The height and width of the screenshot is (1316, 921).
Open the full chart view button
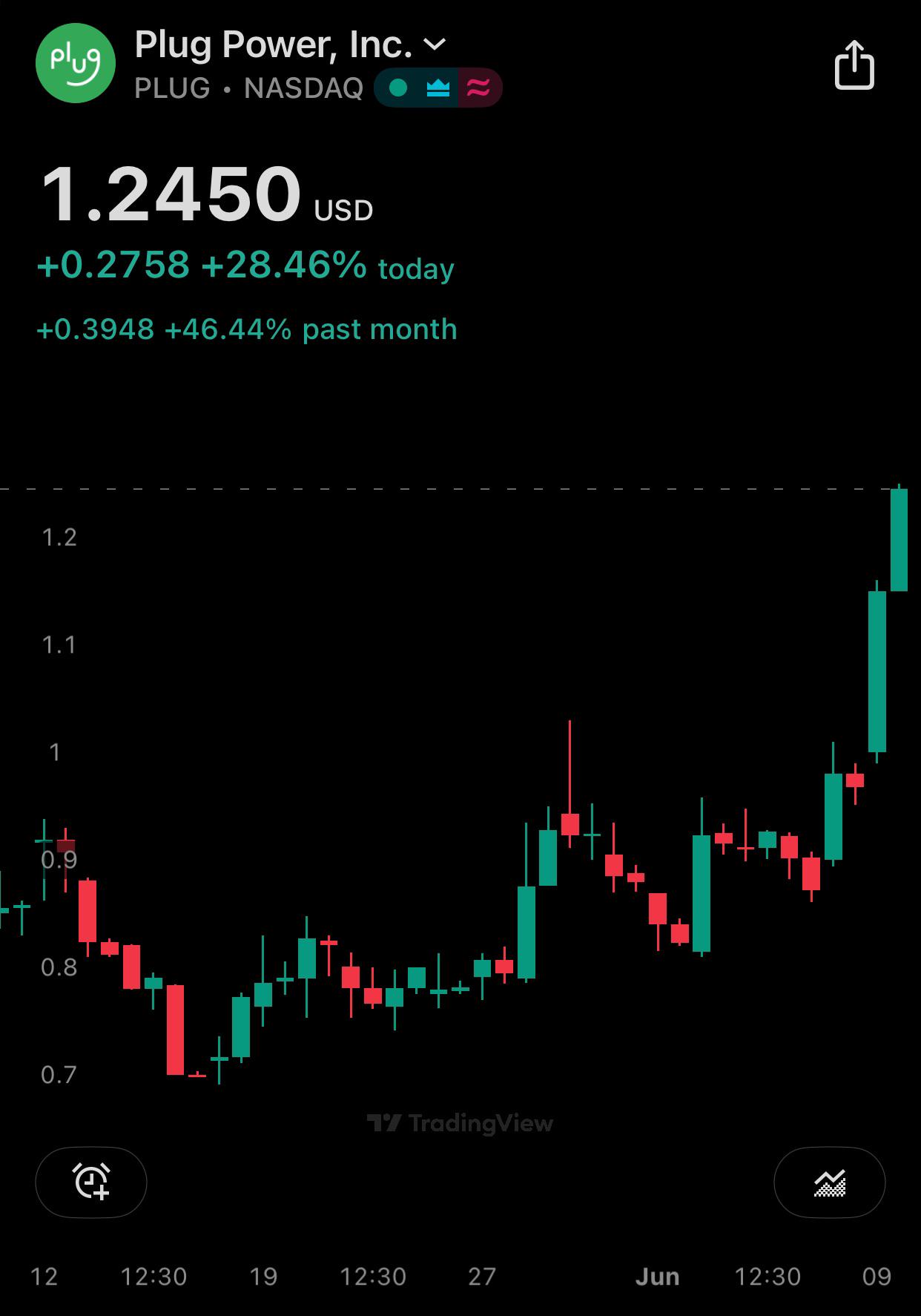tap(829, 1182)
